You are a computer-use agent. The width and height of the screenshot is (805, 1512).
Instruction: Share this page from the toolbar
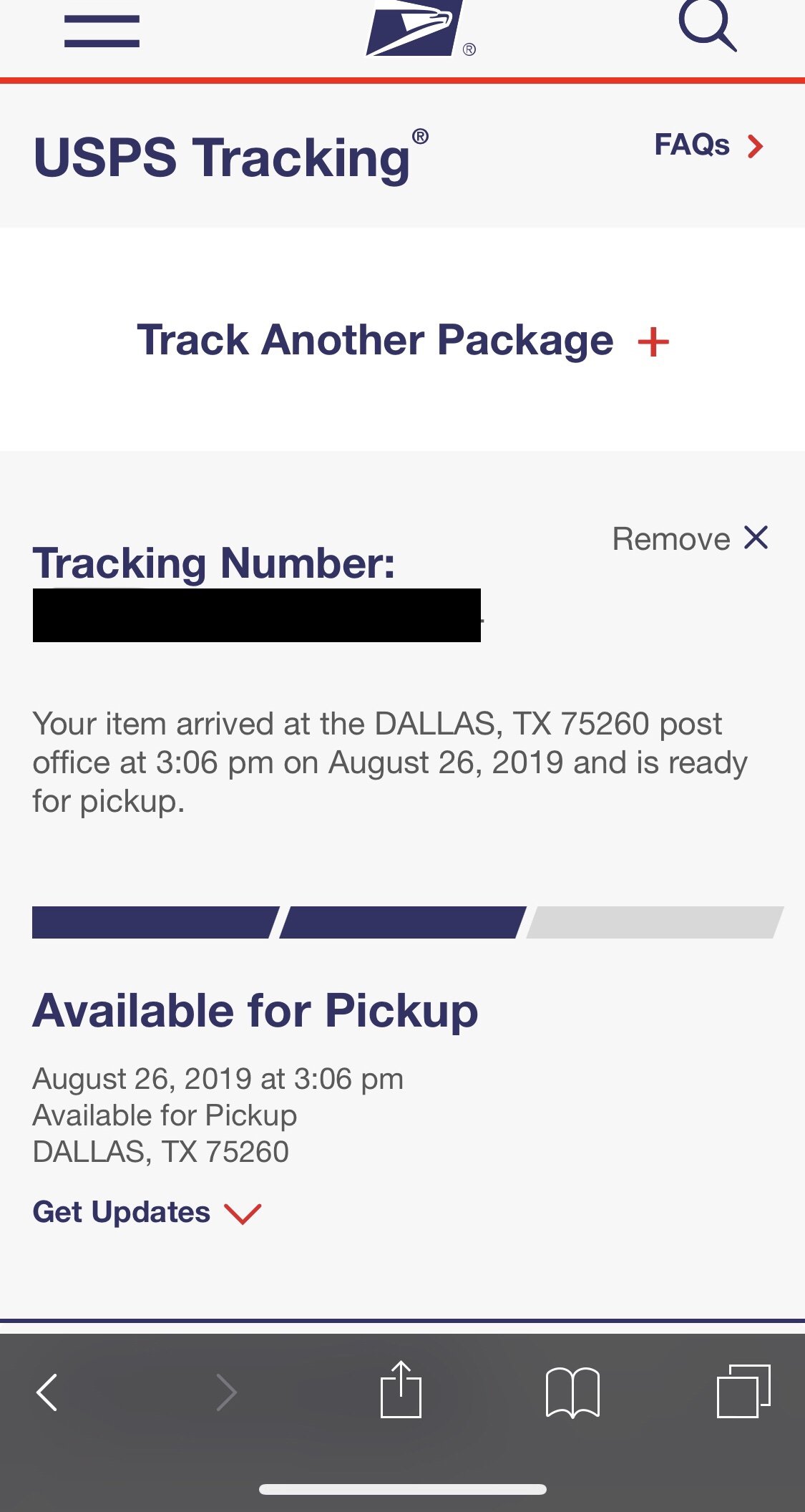pos(401,1390)
